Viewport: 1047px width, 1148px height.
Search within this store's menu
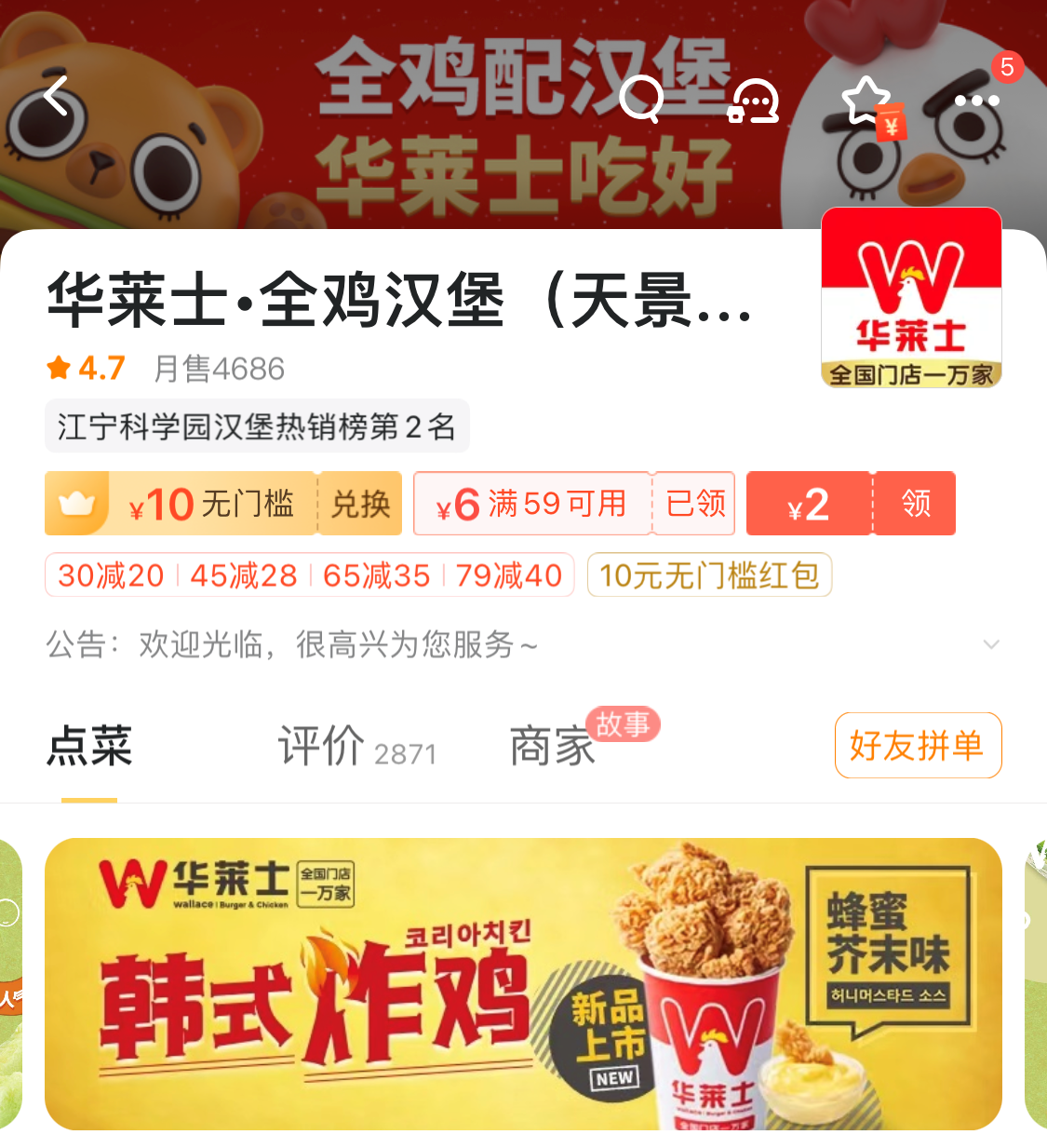coord(641,98)
